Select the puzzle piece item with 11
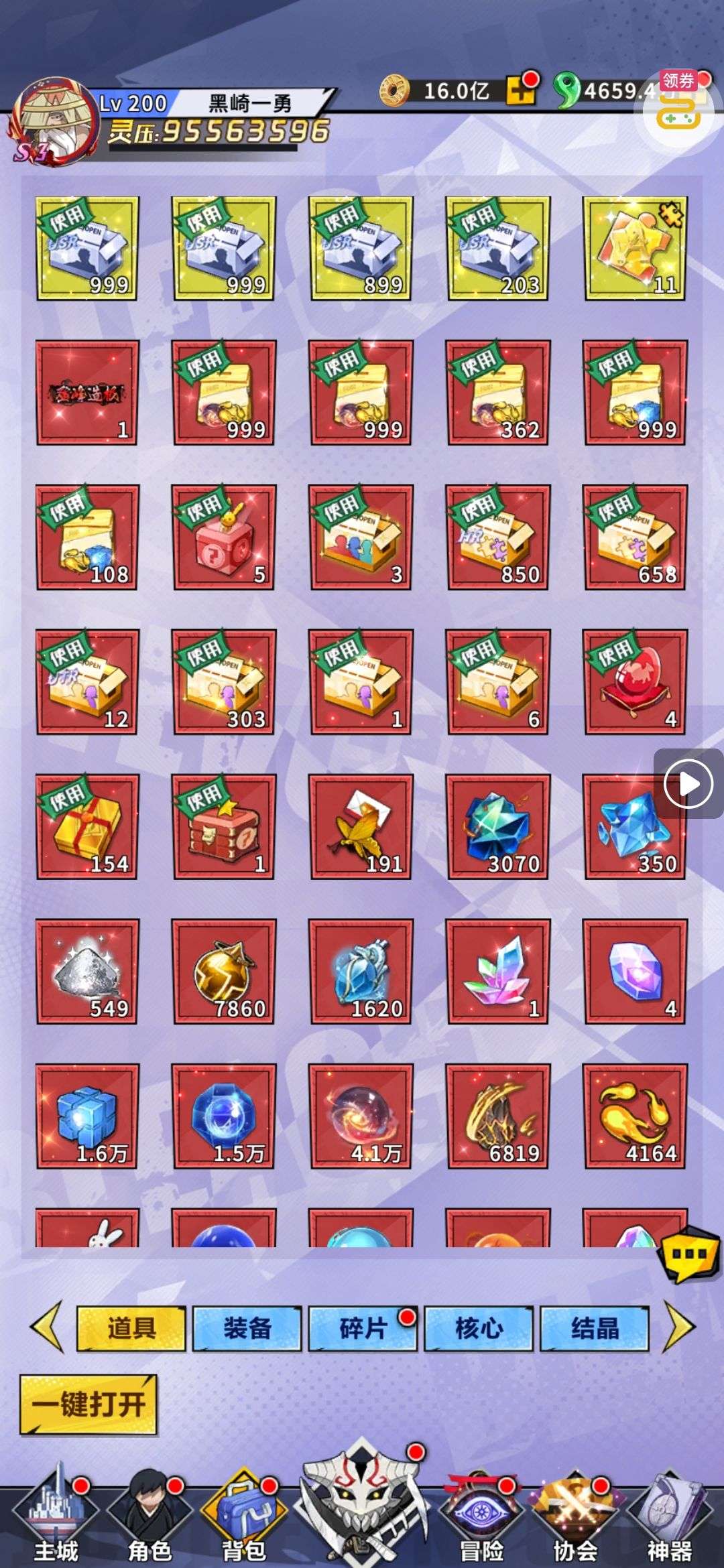This screenshot has height=1568, width=724. 635,248
